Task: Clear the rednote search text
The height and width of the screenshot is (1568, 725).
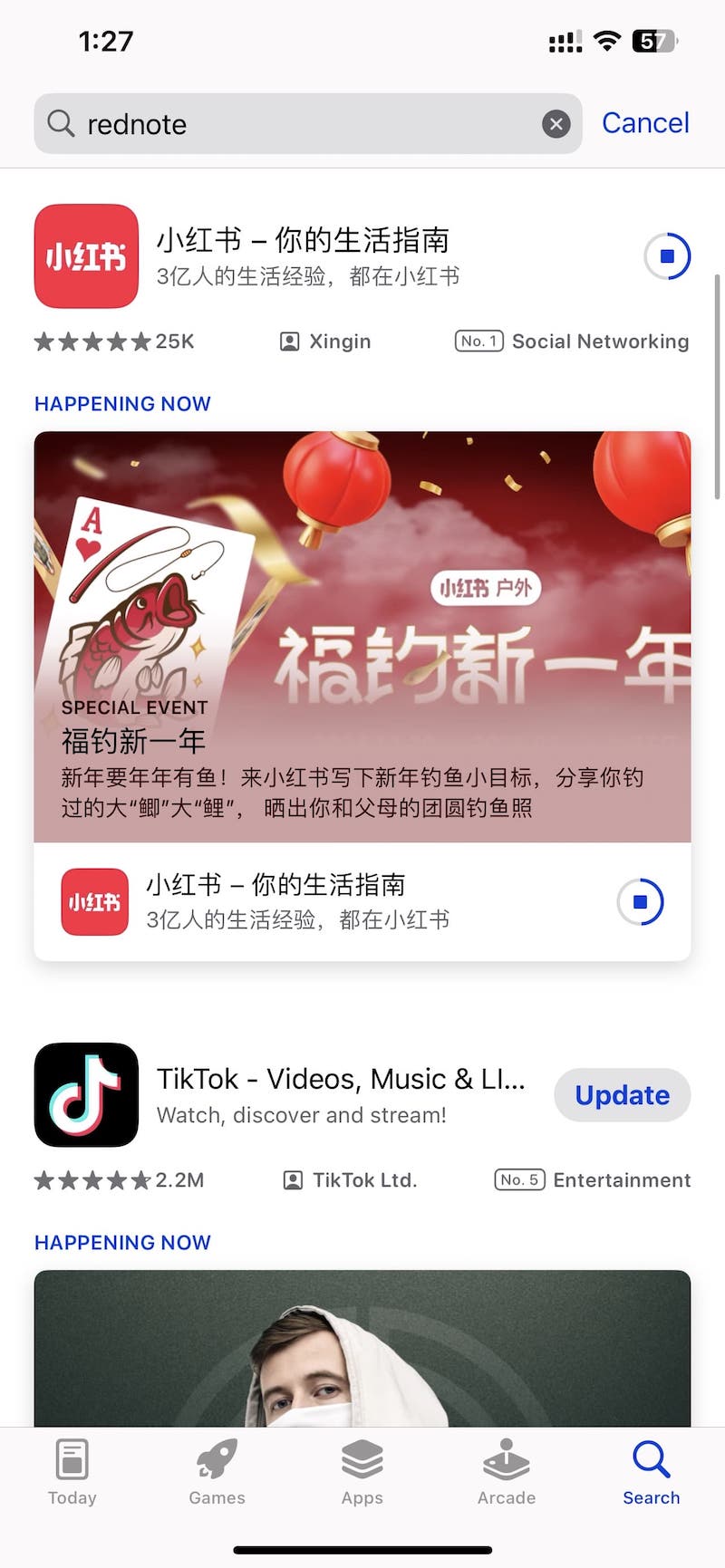Action: (556, 124)
